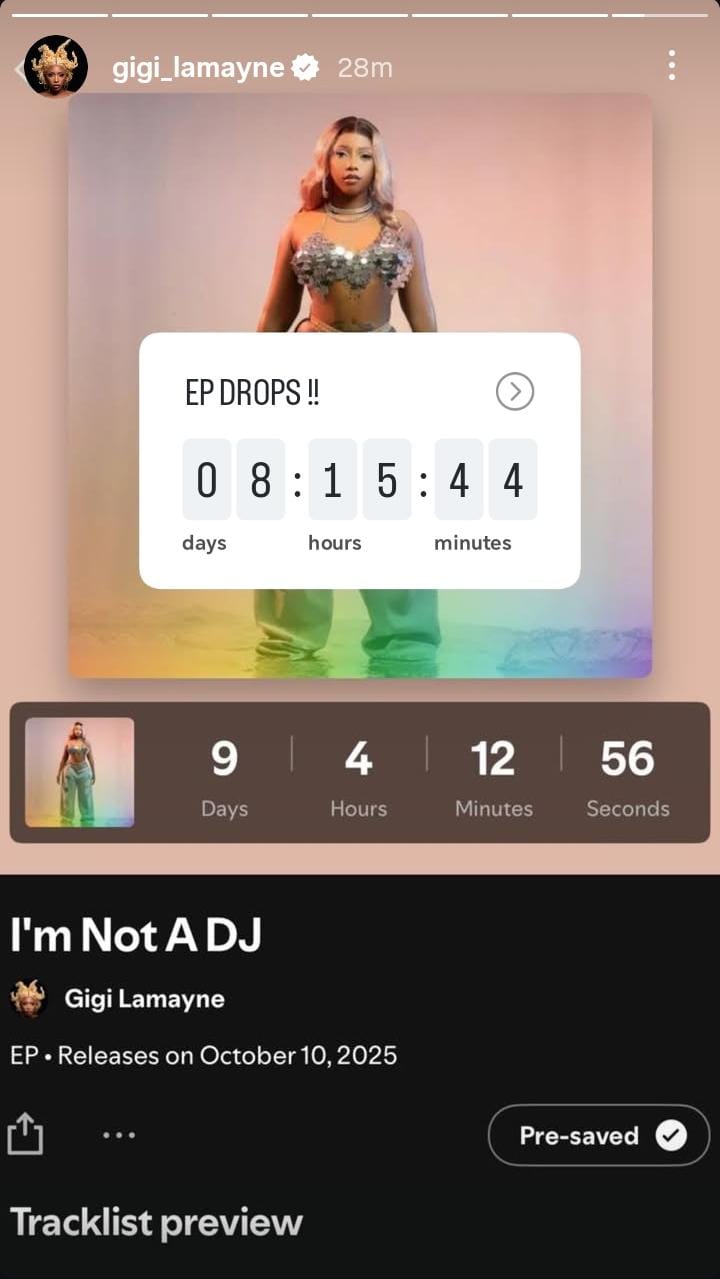The height and width of the screenshot is (1279, 720).
Task: Open the EP DROPS countdown sticker arrow
Action: [x=515, y=392]
